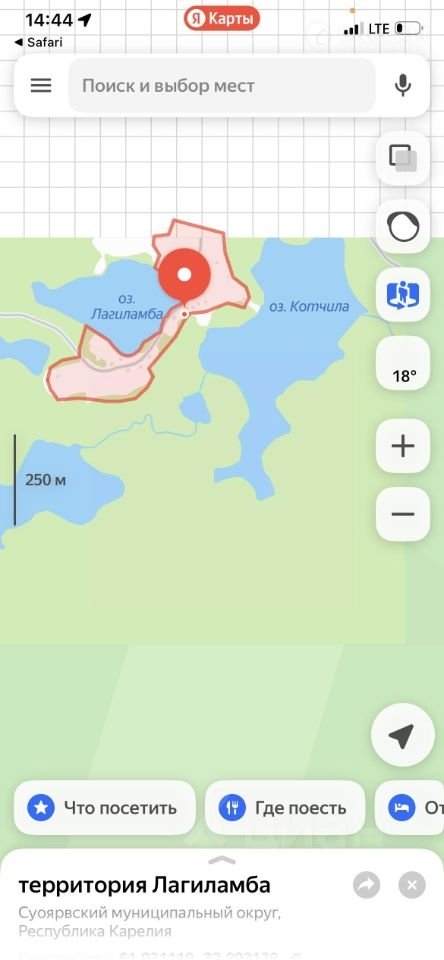Open the 18° weather widget
The height and width of the screenshot is (960, 444).
402,364
